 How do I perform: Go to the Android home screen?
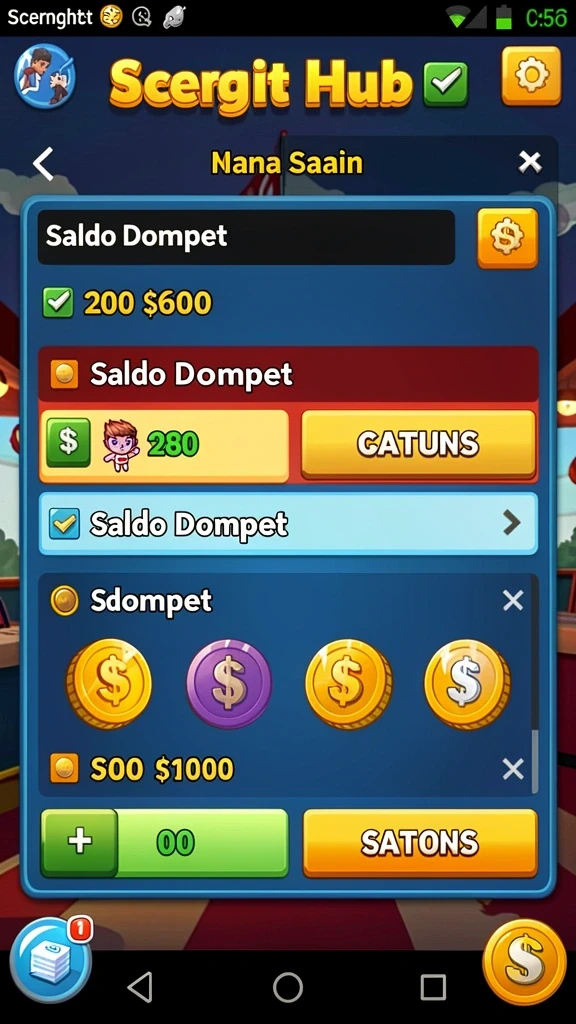[x=288, y=987]
